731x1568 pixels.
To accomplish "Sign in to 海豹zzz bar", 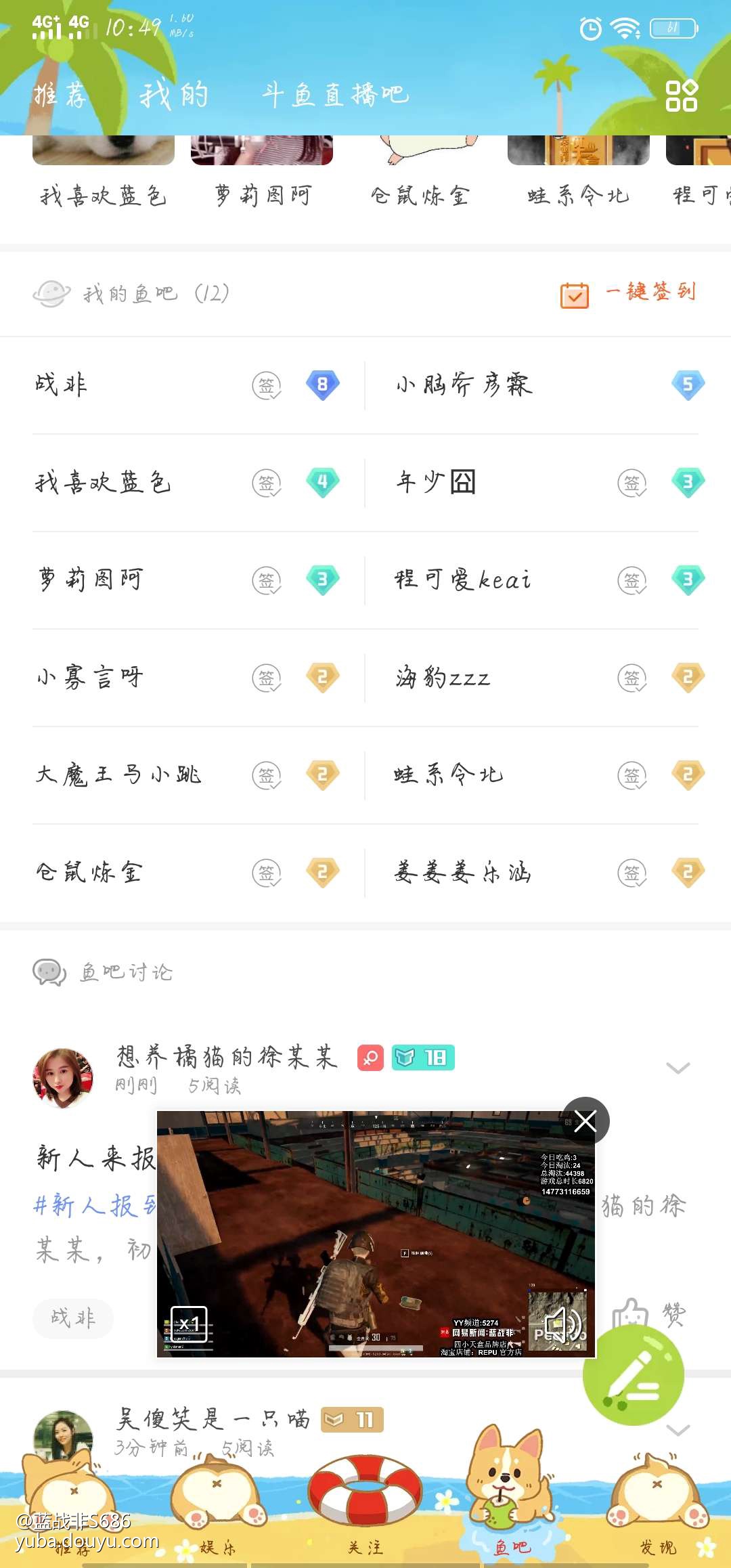I will [632, 678].
